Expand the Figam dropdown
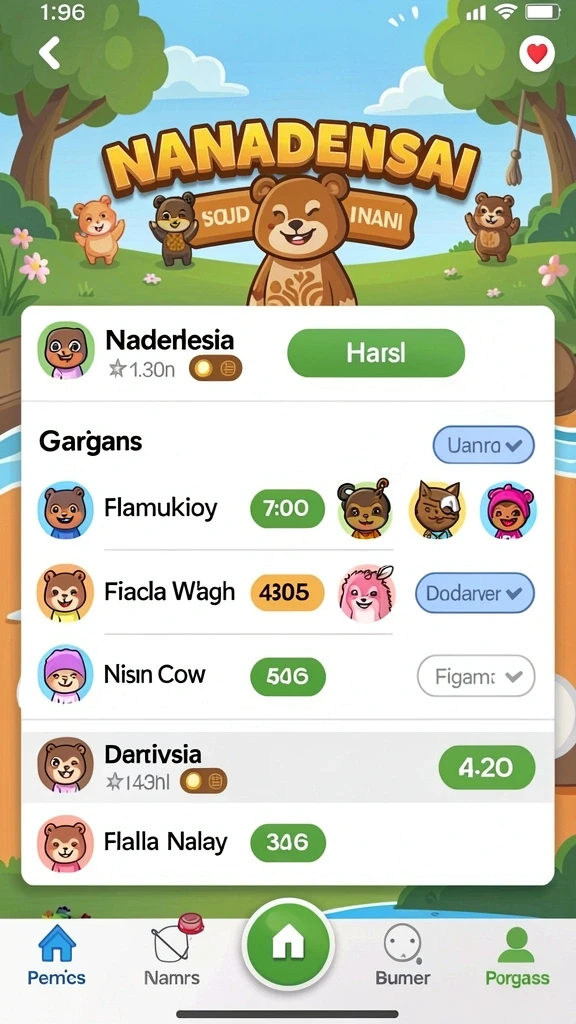The width and height of the screenshot is (576, 1024). (x=476, y=677)
